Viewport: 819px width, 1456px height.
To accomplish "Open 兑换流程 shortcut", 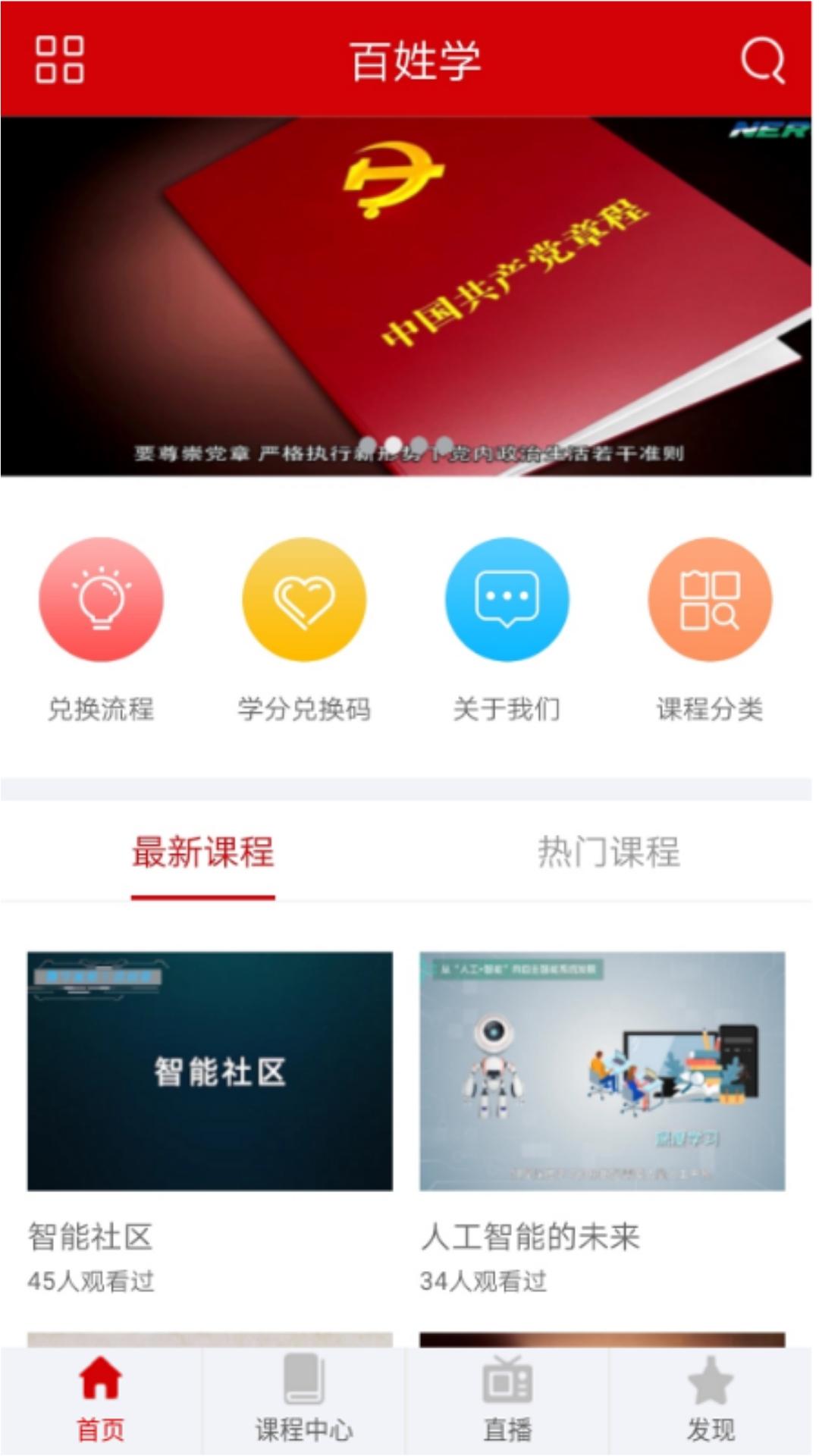I will click(101, 631).
